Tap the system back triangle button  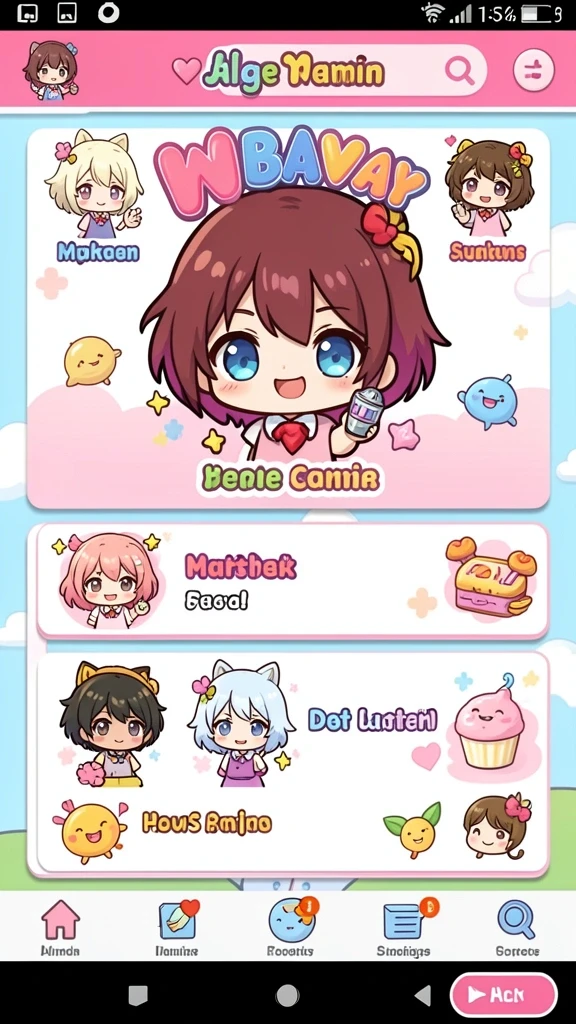(x=423, y=995)
